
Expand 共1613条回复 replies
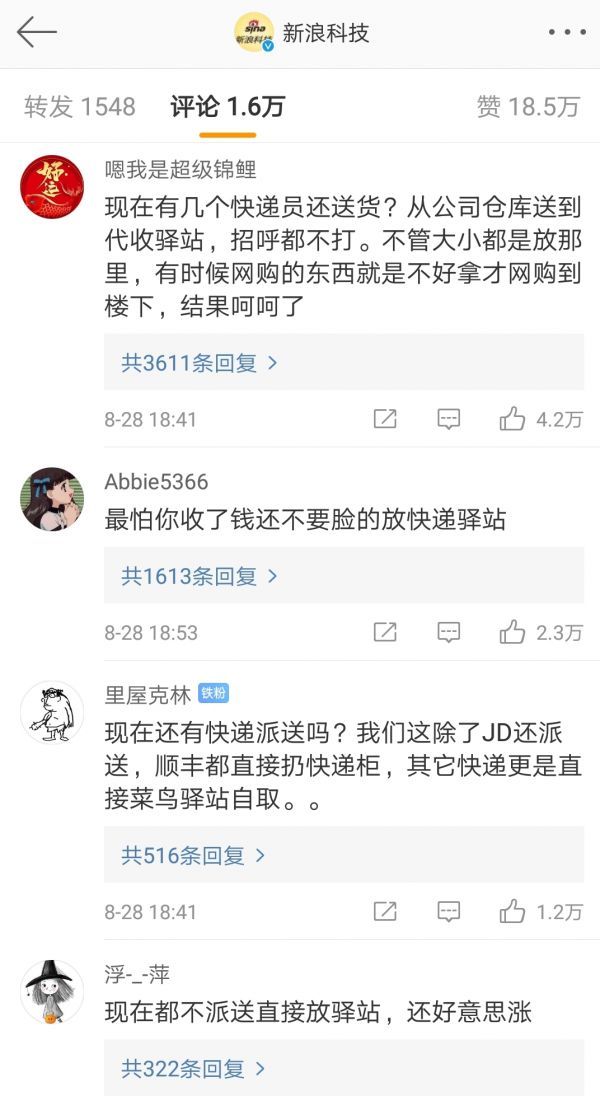[199, 576]
